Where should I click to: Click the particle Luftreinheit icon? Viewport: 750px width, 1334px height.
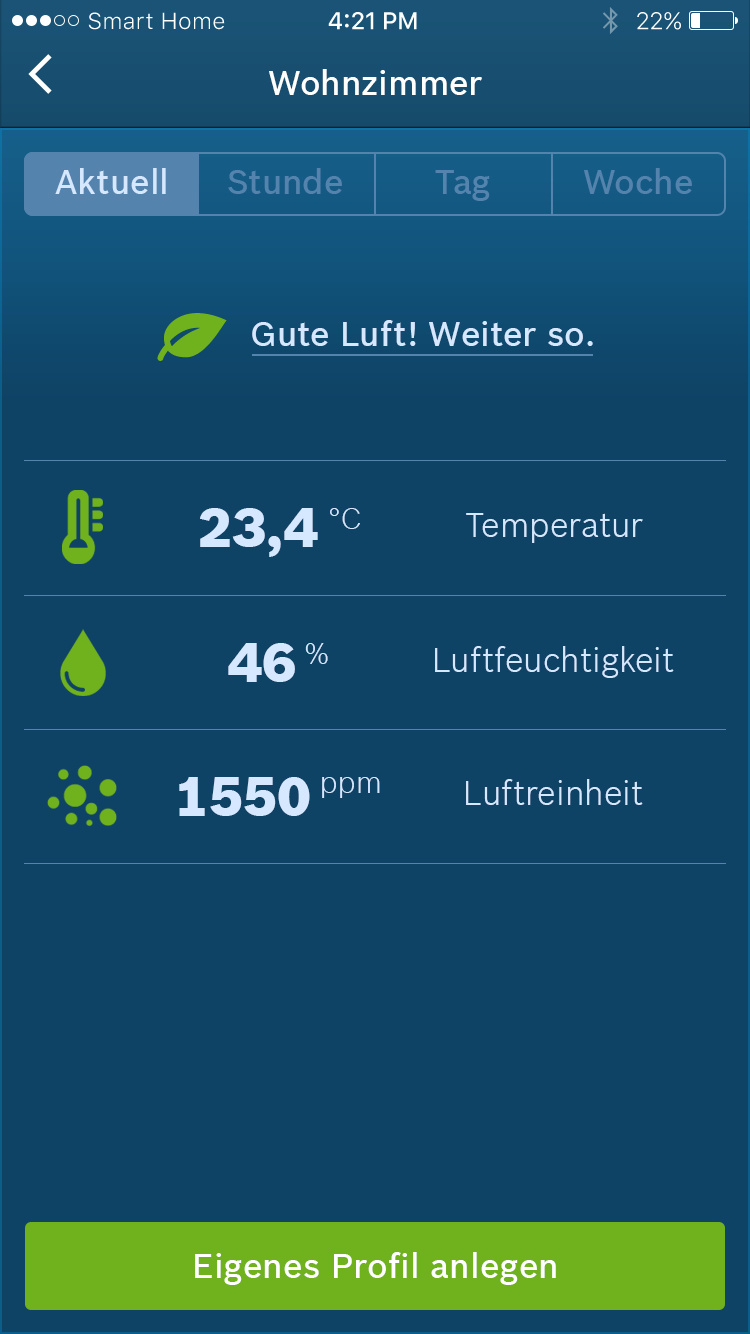click(82, 794)
